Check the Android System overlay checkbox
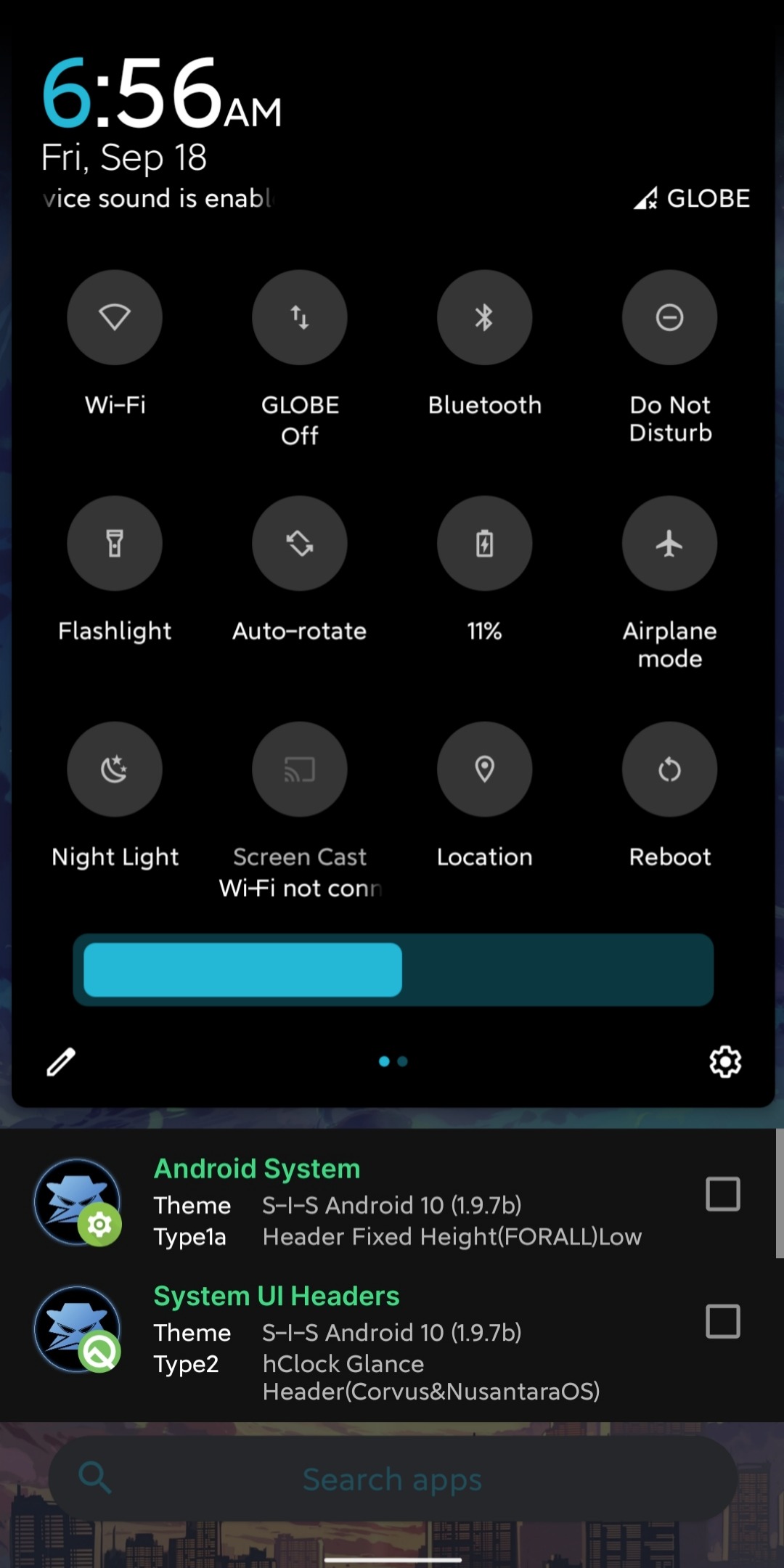Viewport: 784px width, 1568px height. (722, 1194)
